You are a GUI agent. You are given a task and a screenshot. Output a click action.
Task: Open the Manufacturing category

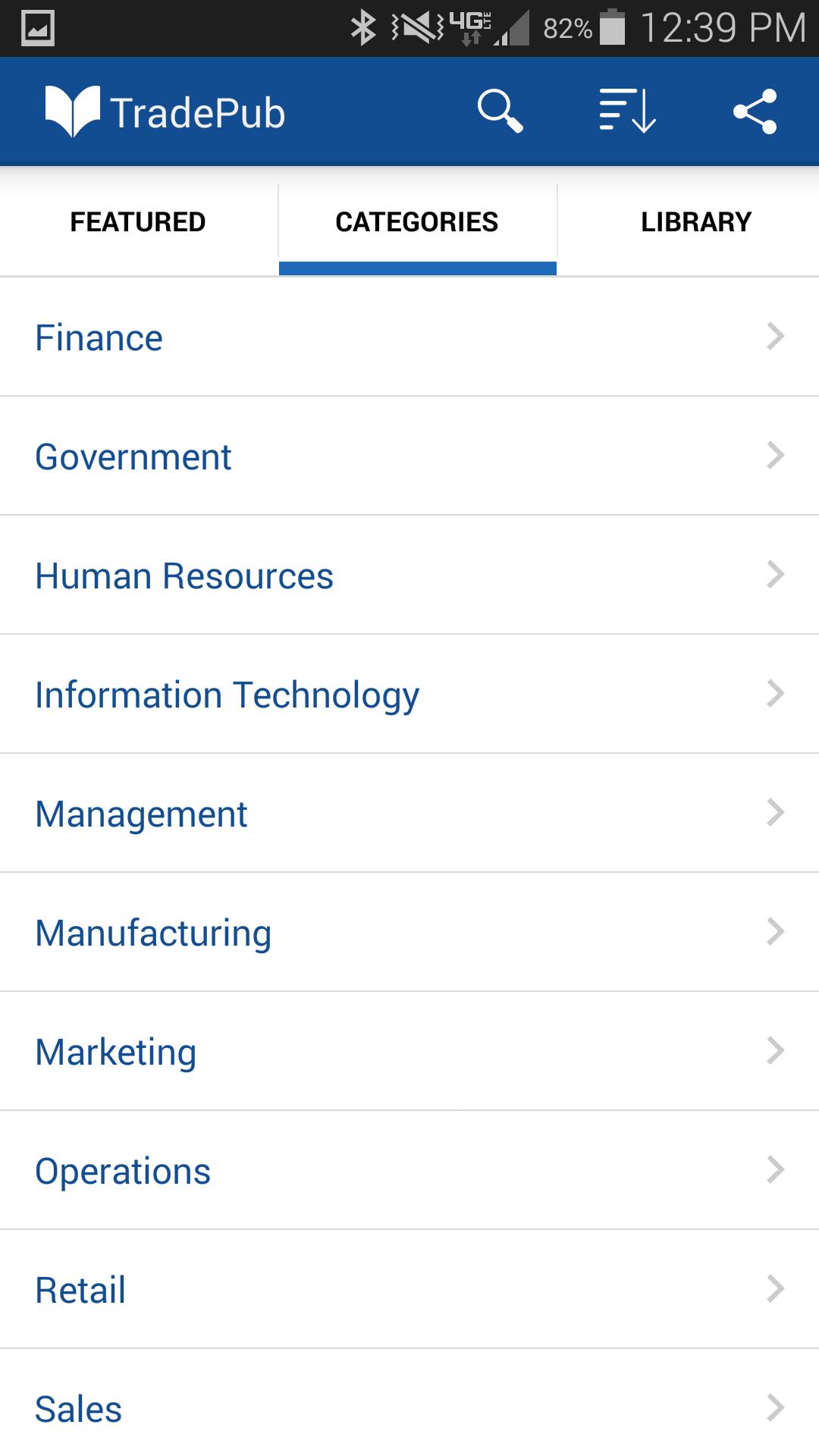[153, 932]
